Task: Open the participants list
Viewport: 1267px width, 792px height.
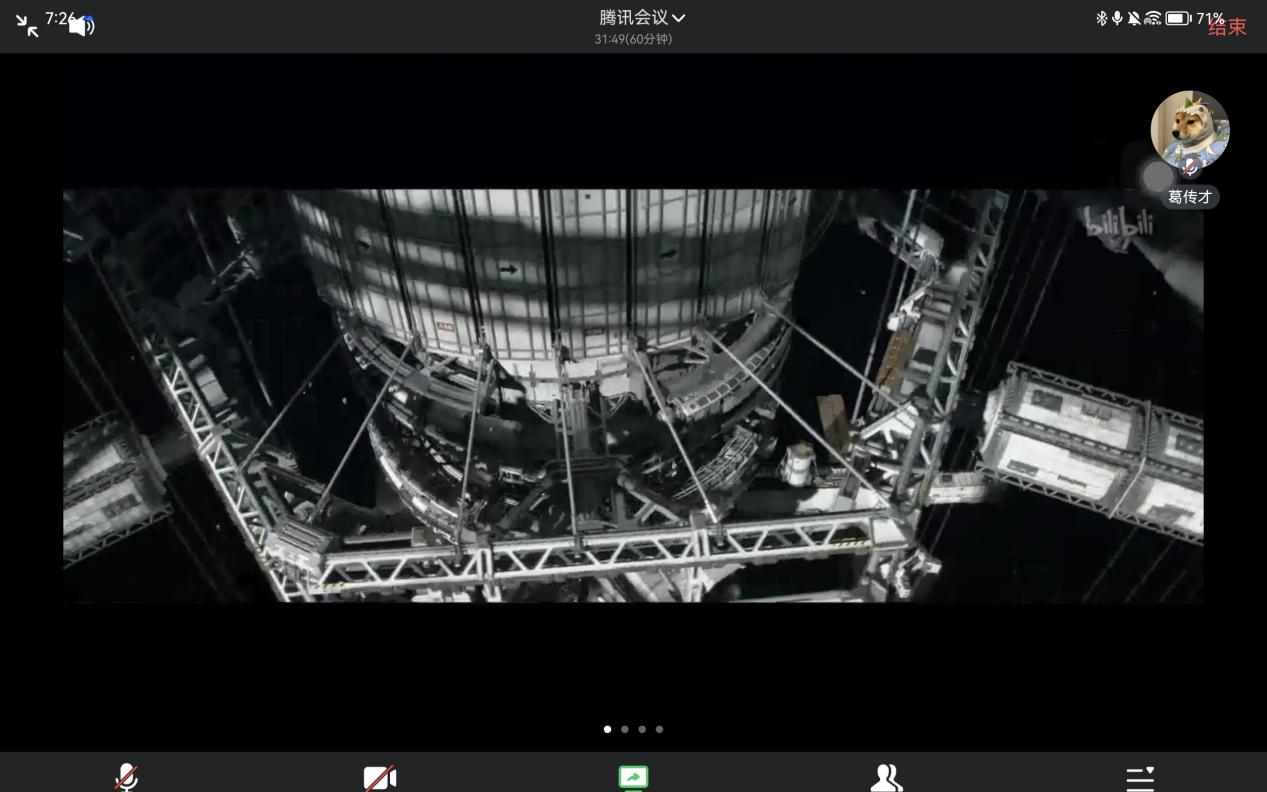Action: coord(886,777)
